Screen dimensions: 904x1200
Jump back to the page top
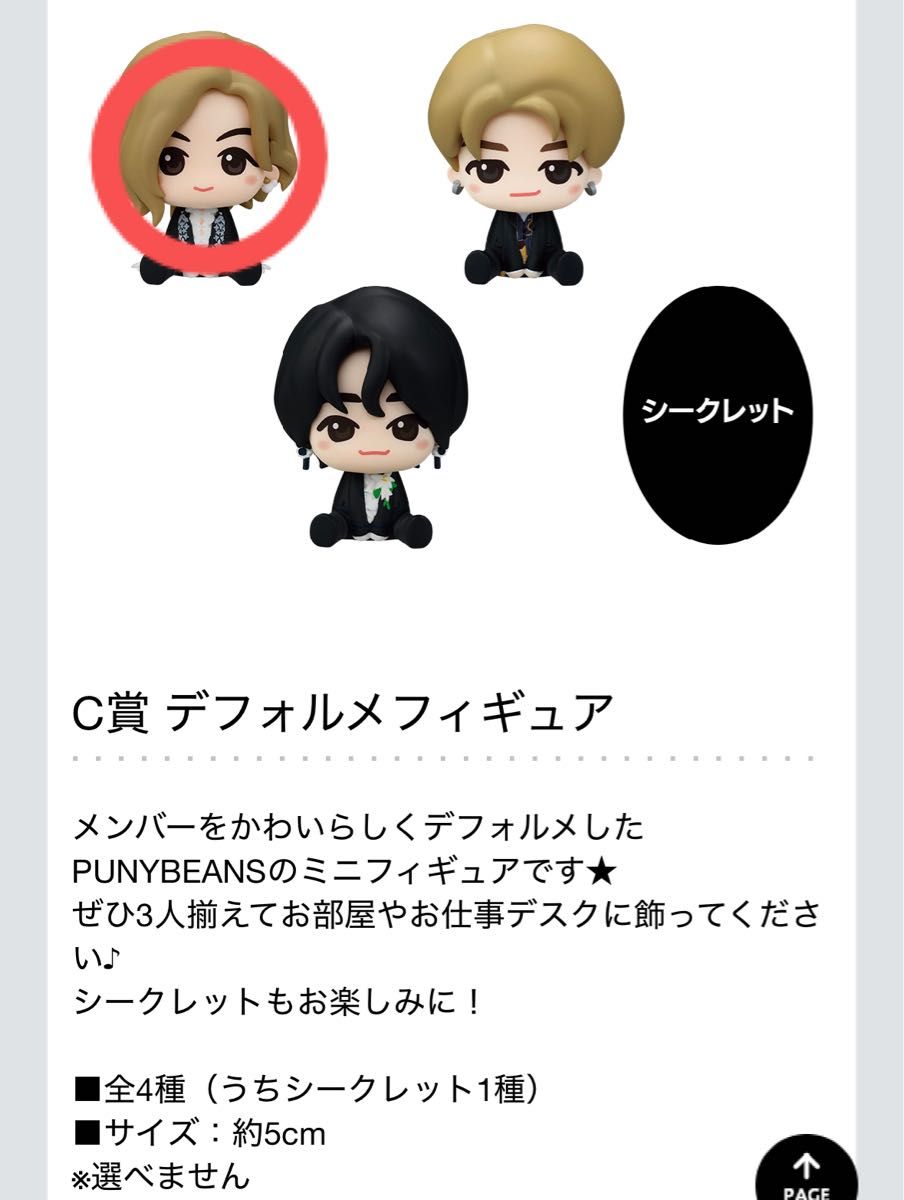[806, 1170]
